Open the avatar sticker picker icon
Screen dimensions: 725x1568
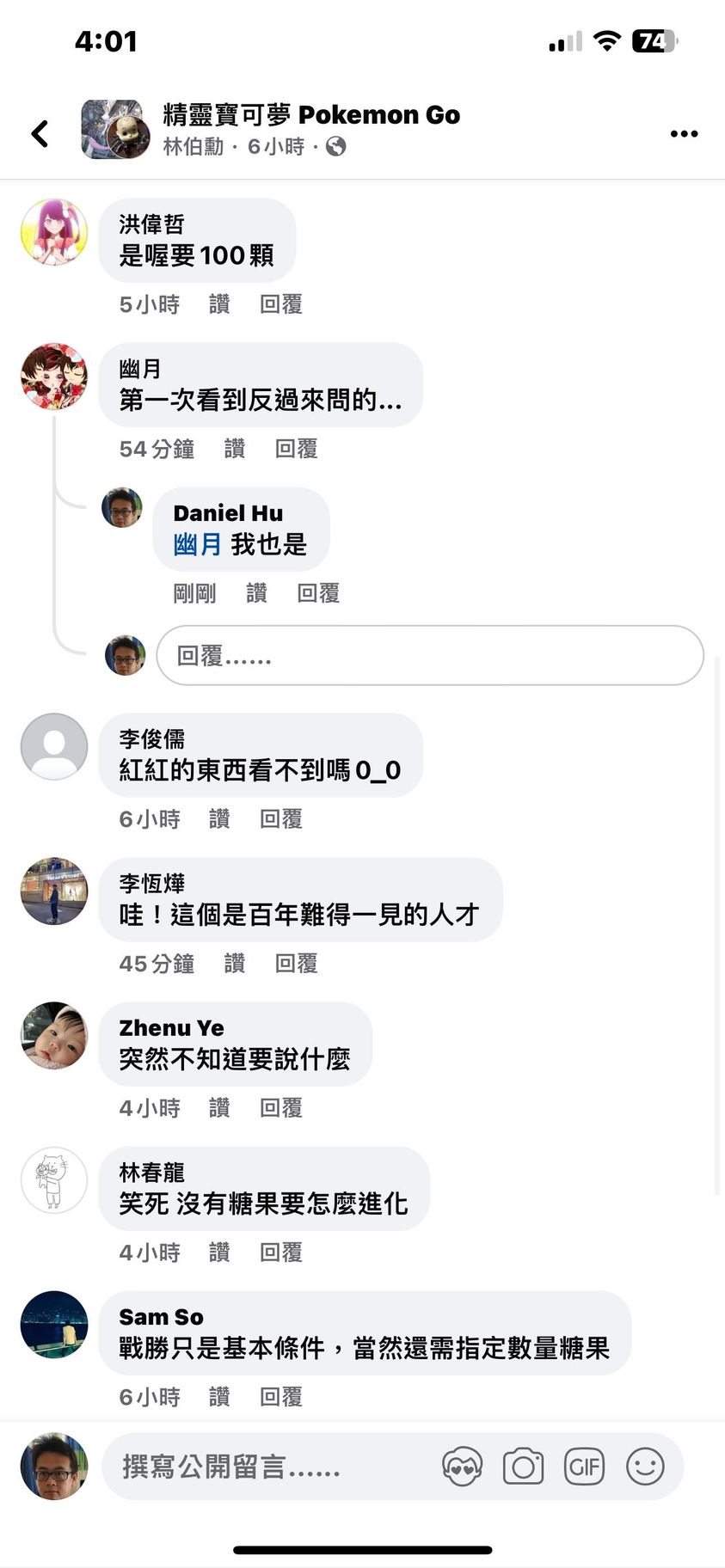pyautogui.click(x=462, y=1467)
